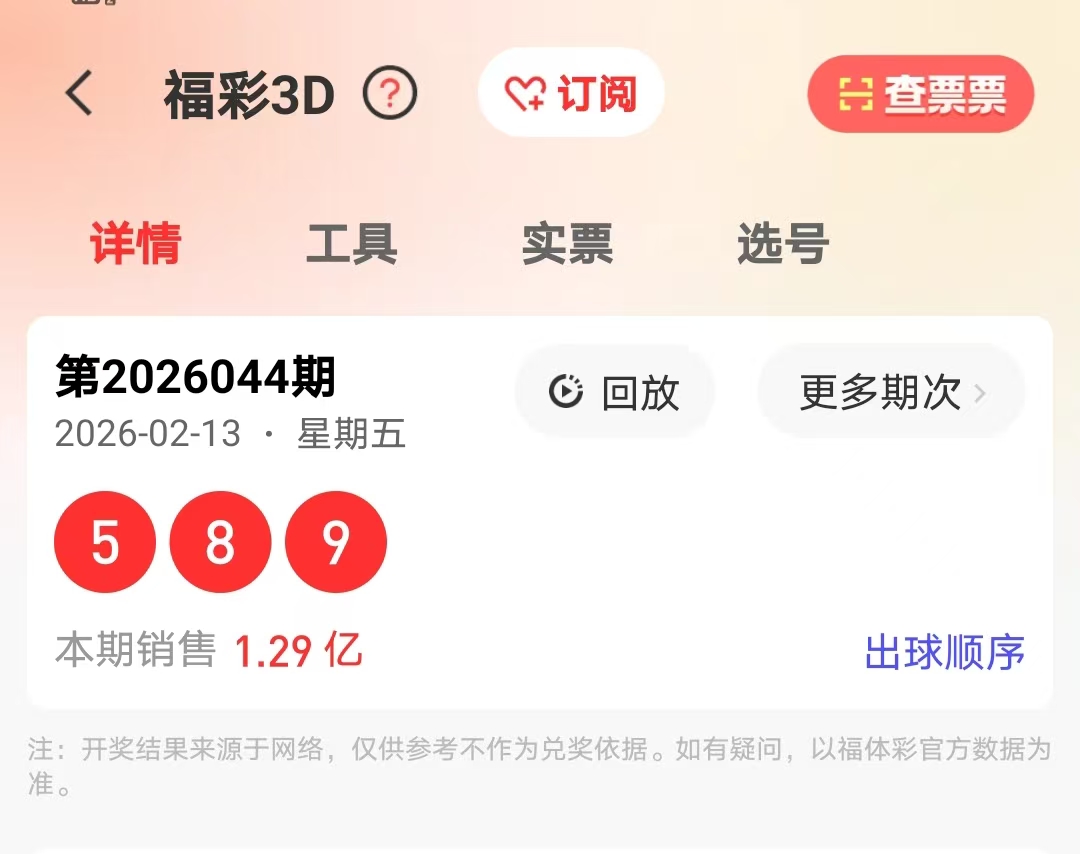Viewport: 1080px width, 854px height.
Task: Open 更多期次 for more draws
Action: (x=892, y=393)
